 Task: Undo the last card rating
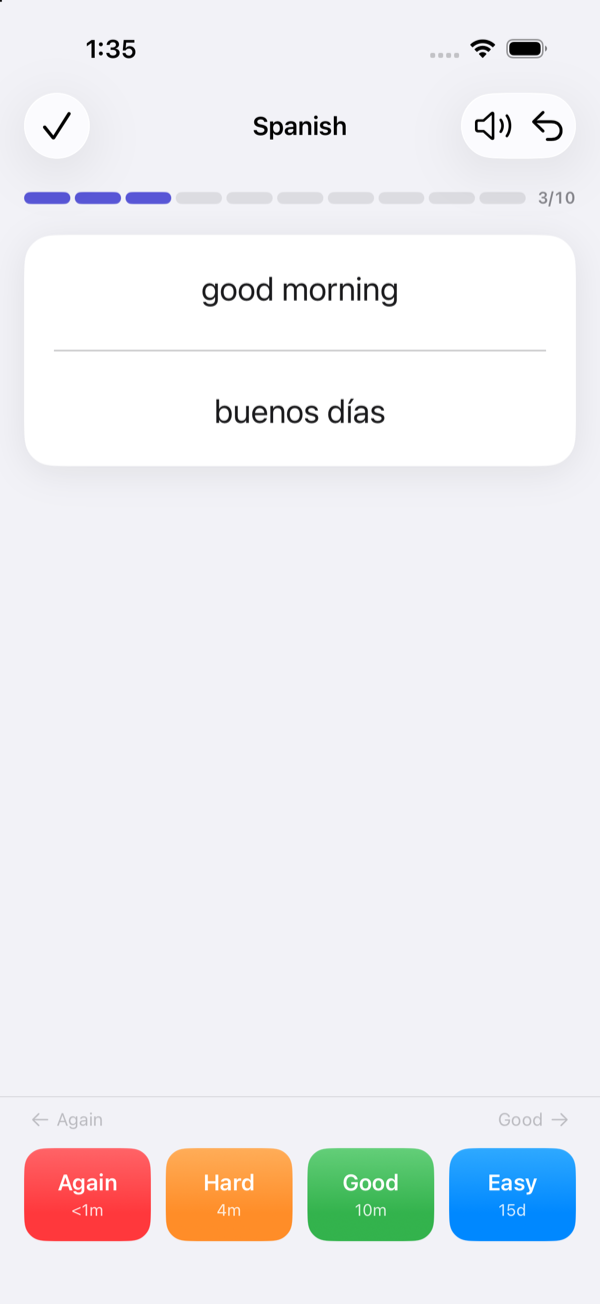click(x=547, y=126)
